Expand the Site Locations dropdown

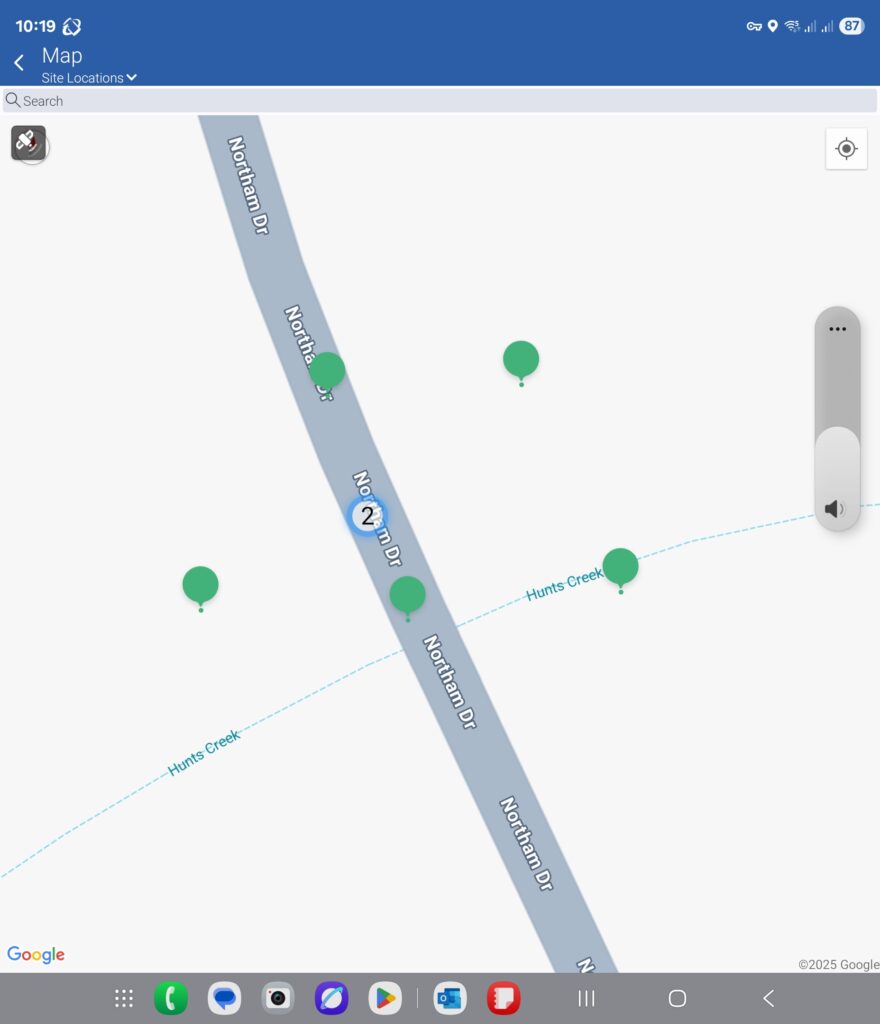90,77
